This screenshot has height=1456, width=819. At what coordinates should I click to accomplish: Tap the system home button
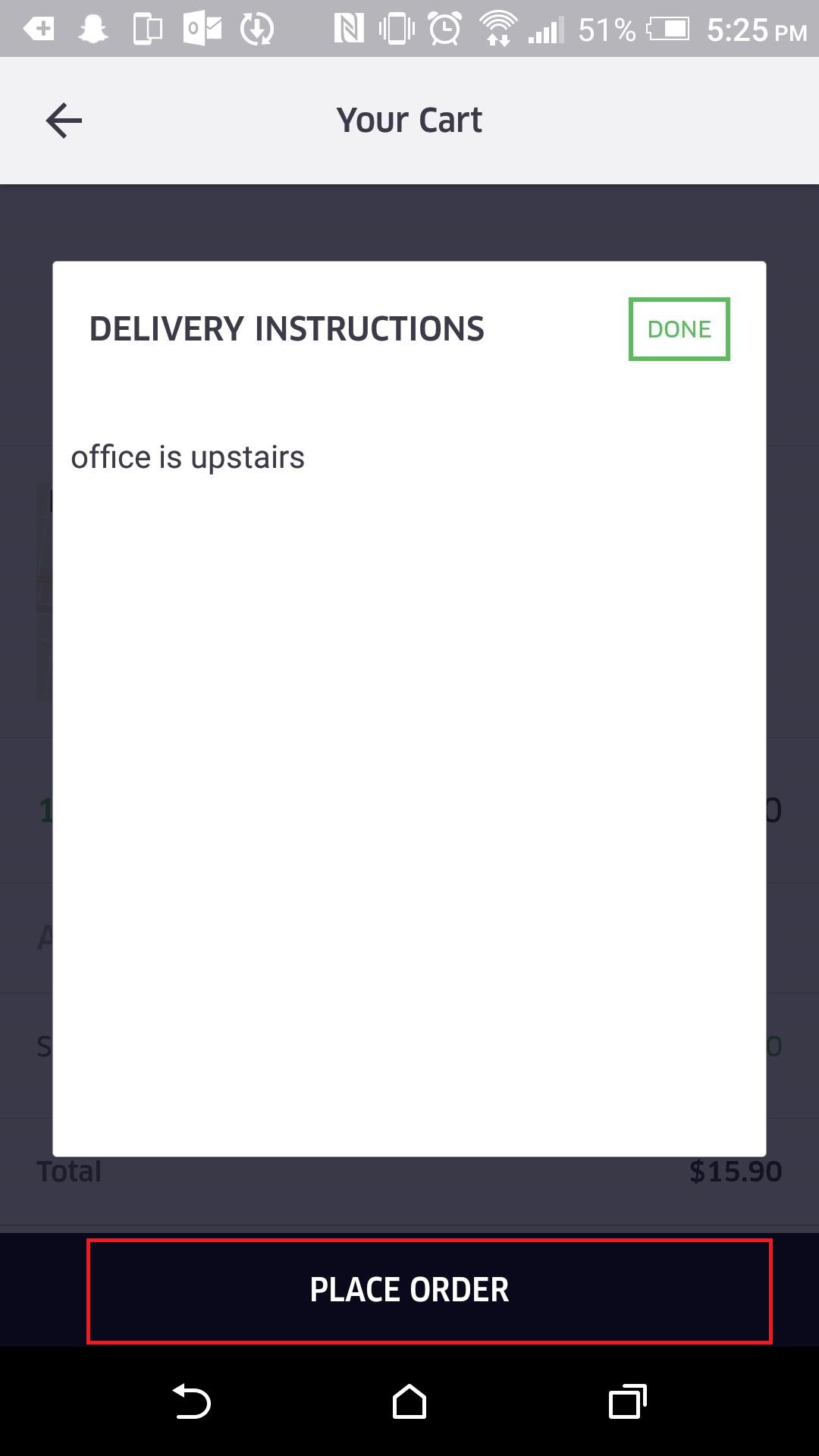pos(409,1402)
